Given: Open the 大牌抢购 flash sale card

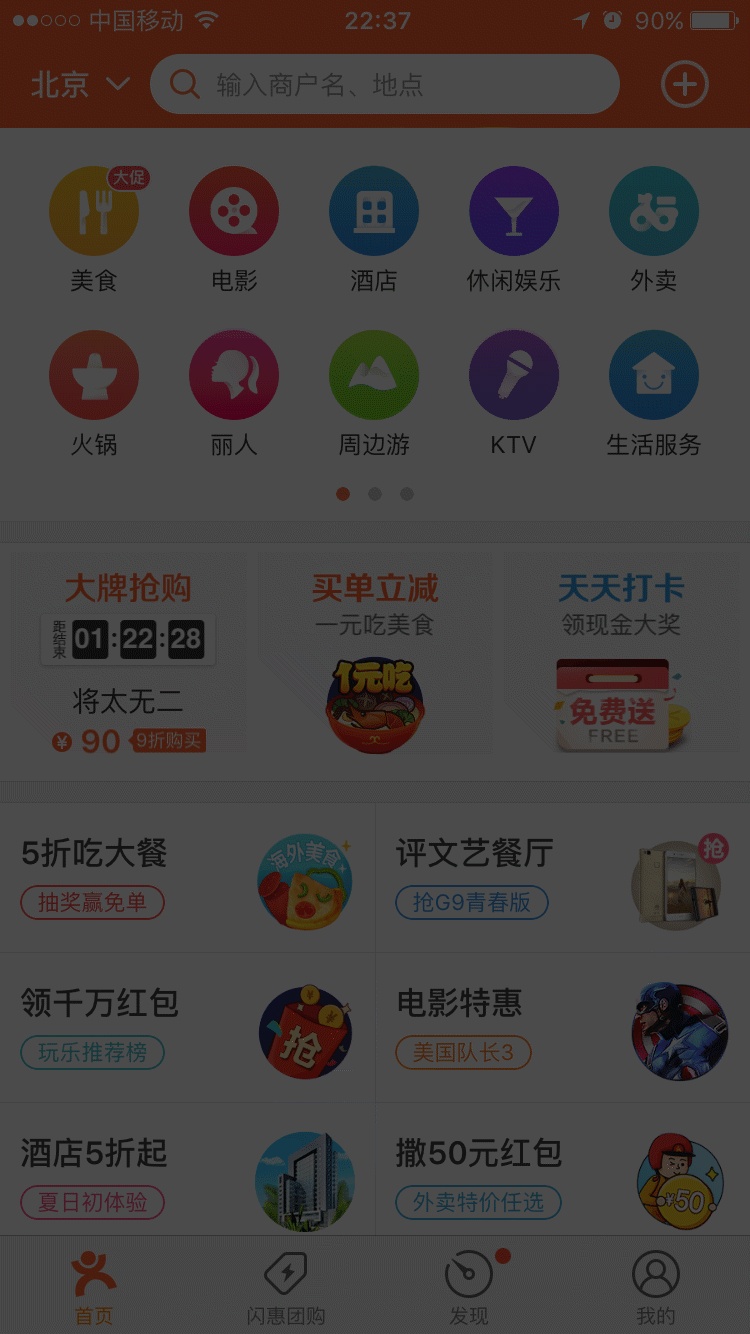Looking at the screenshot, I should (x=128, y=662).
